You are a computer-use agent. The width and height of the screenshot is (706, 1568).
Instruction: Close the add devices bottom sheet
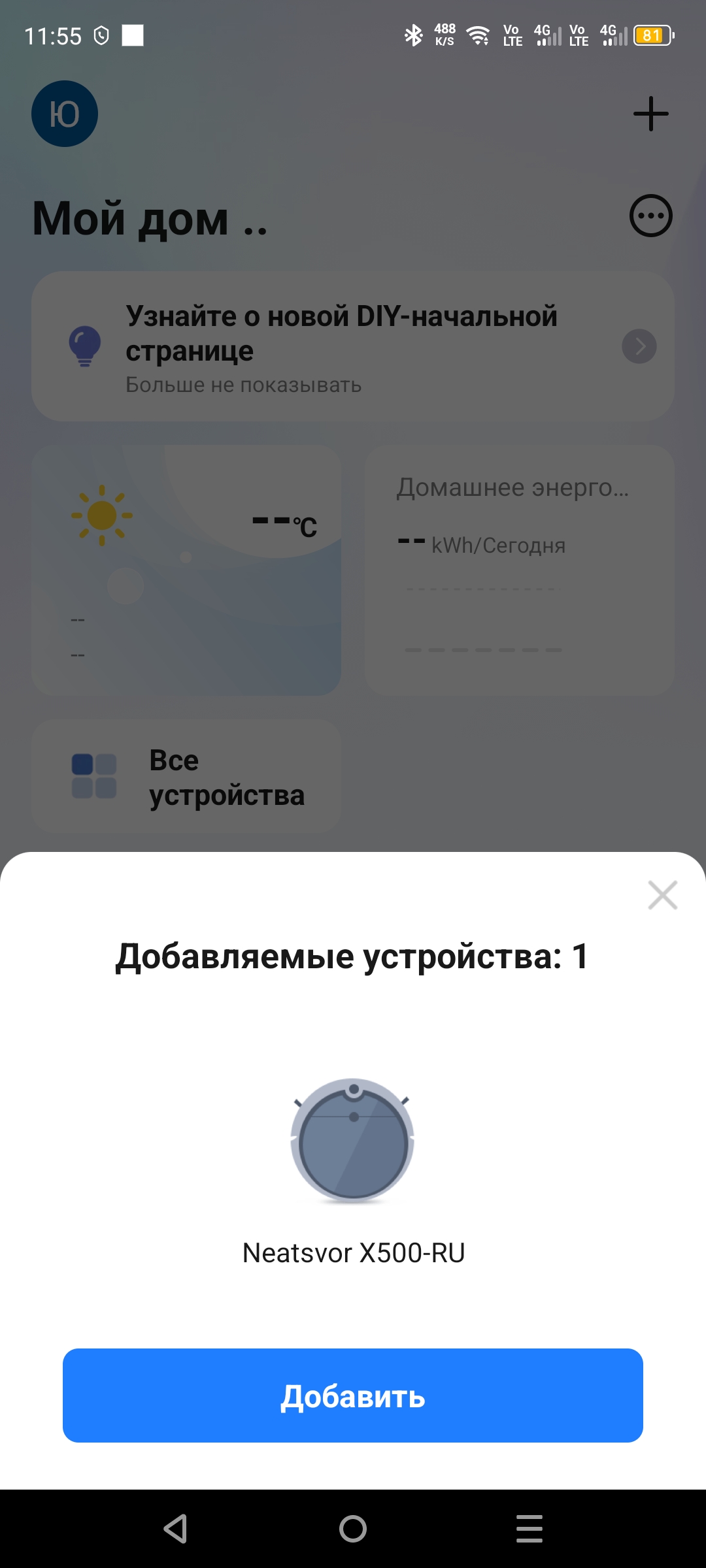(x=662, y=895)
